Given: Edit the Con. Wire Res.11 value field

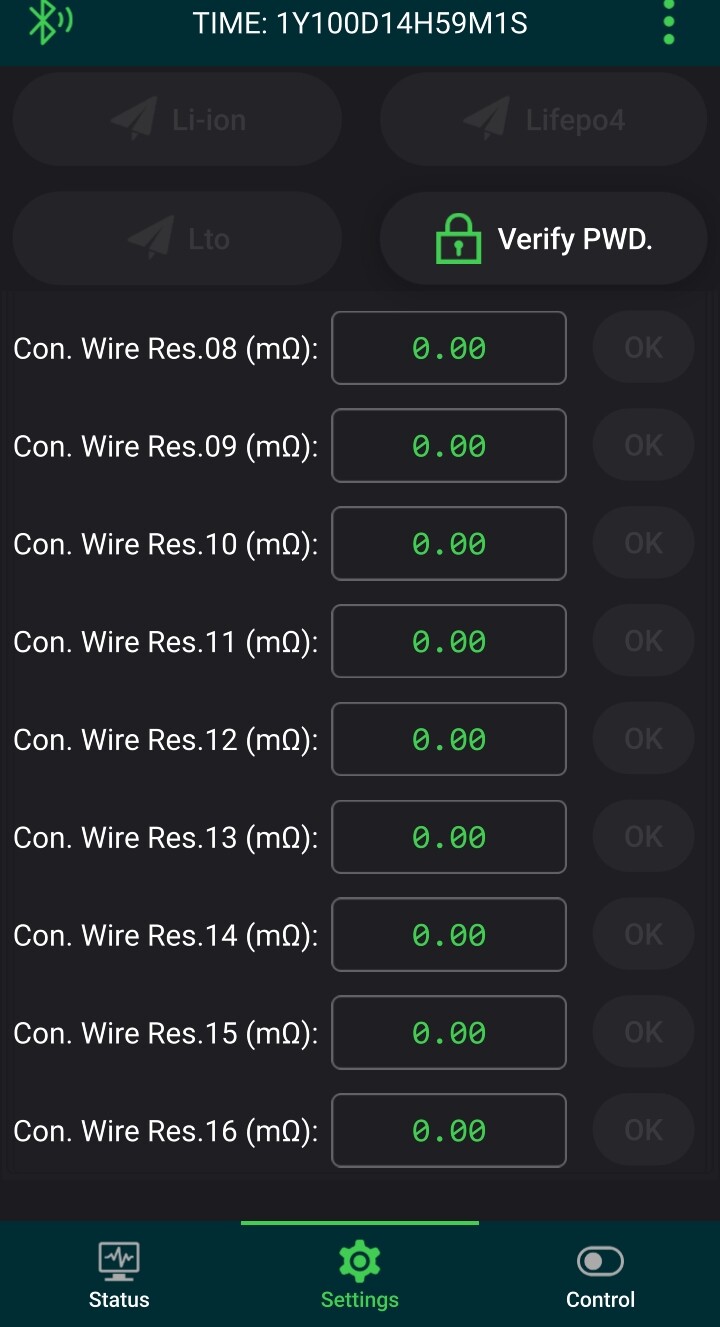Looking at the screenshot, I should pyautogui.click(x=449, y=641).
